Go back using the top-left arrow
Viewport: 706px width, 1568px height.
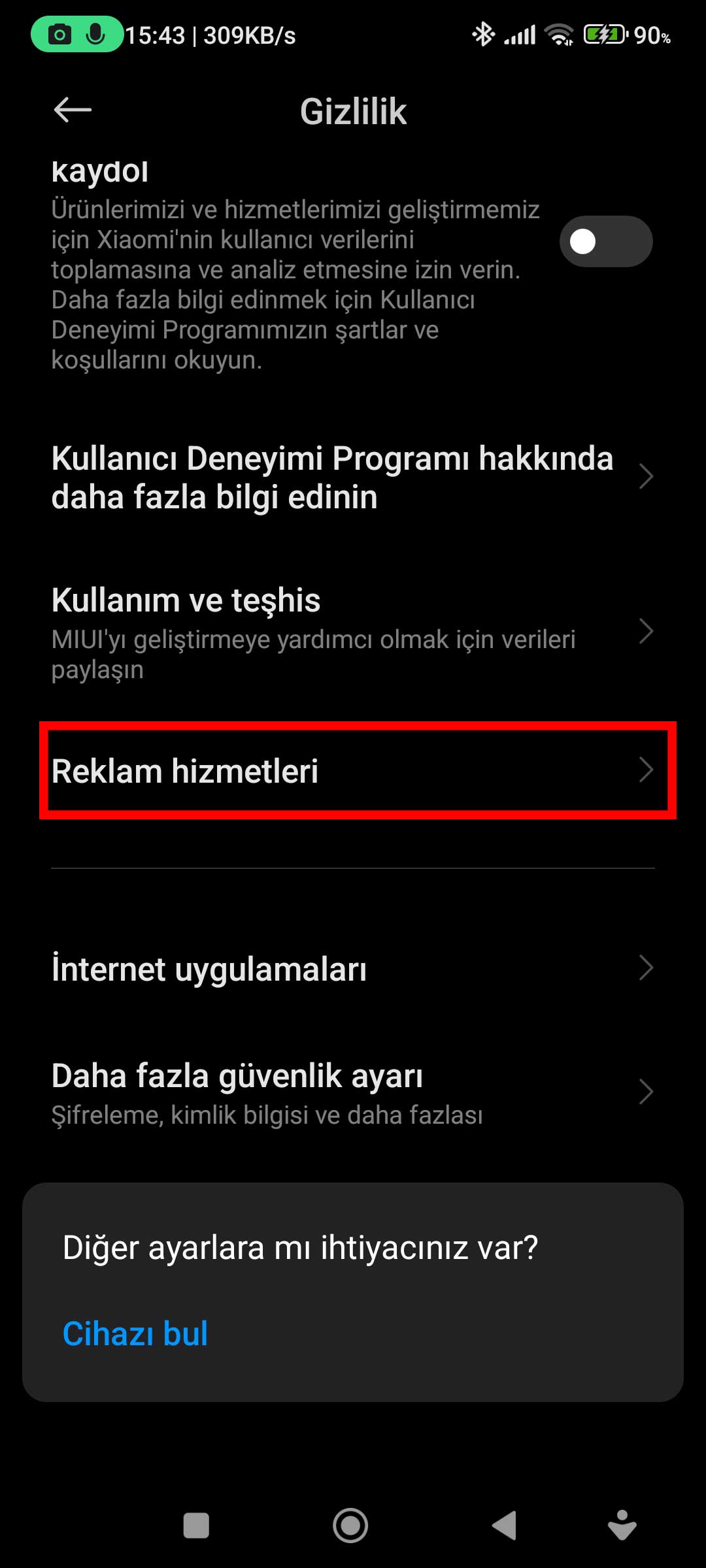(73, 110)
